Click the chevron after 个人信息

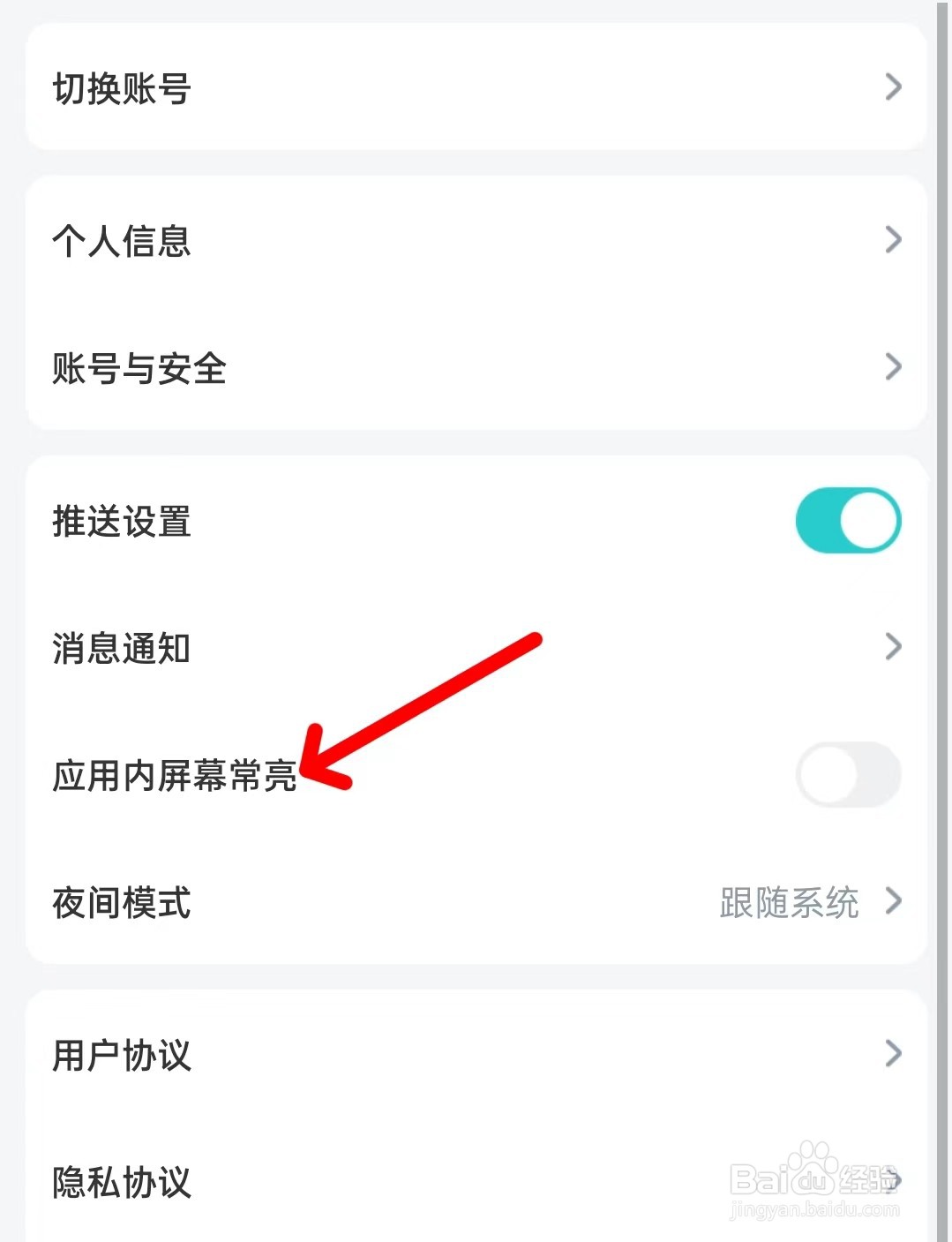coord(894,239)
